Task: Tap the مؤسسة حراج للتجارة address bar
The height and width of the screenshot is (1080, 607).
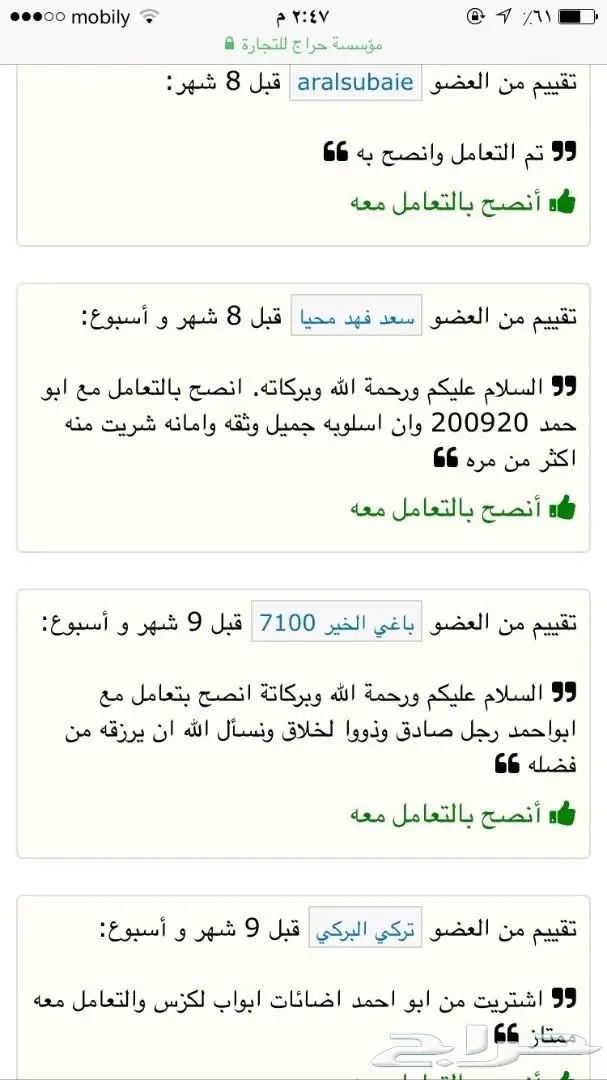Action: 304,45
